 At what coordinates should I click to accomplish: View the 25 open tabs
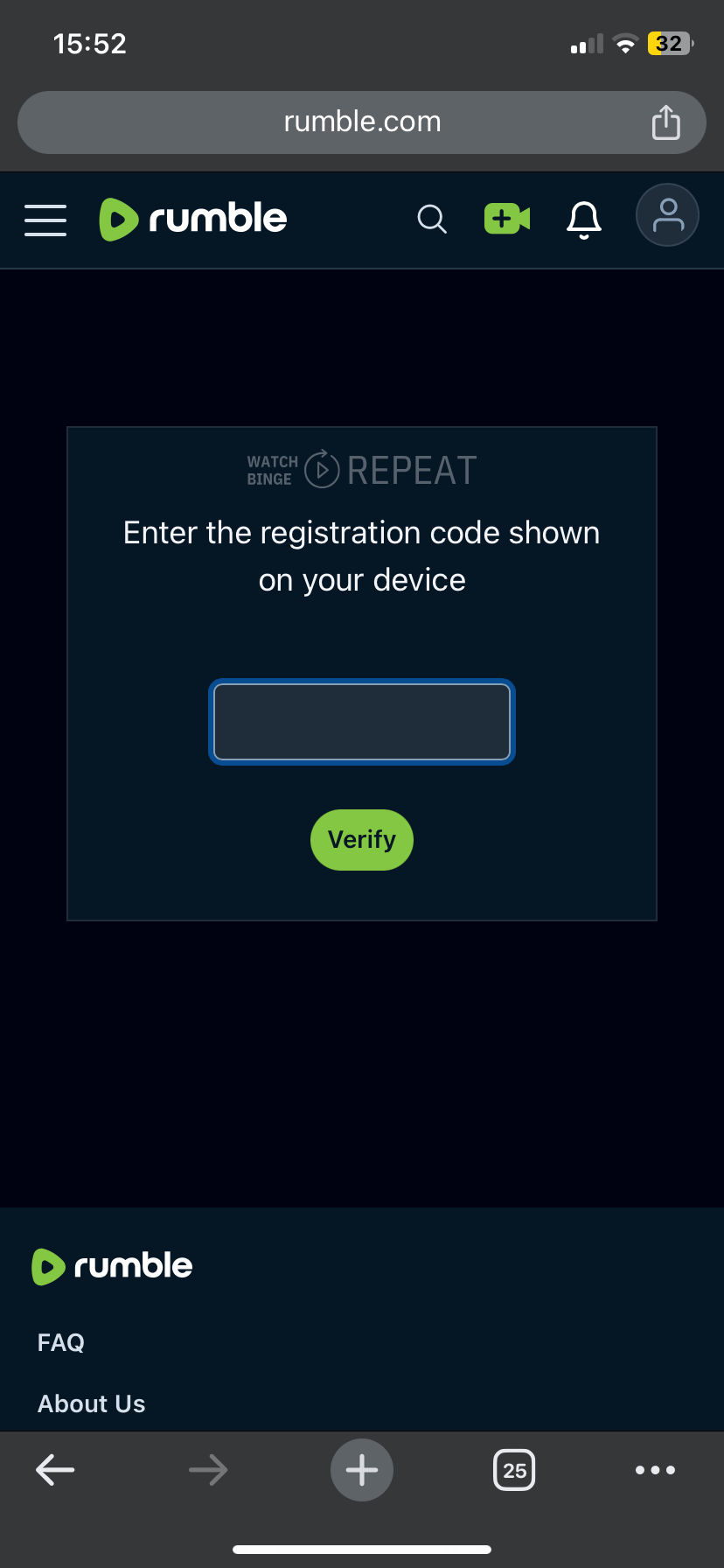tap(514, 1470)
